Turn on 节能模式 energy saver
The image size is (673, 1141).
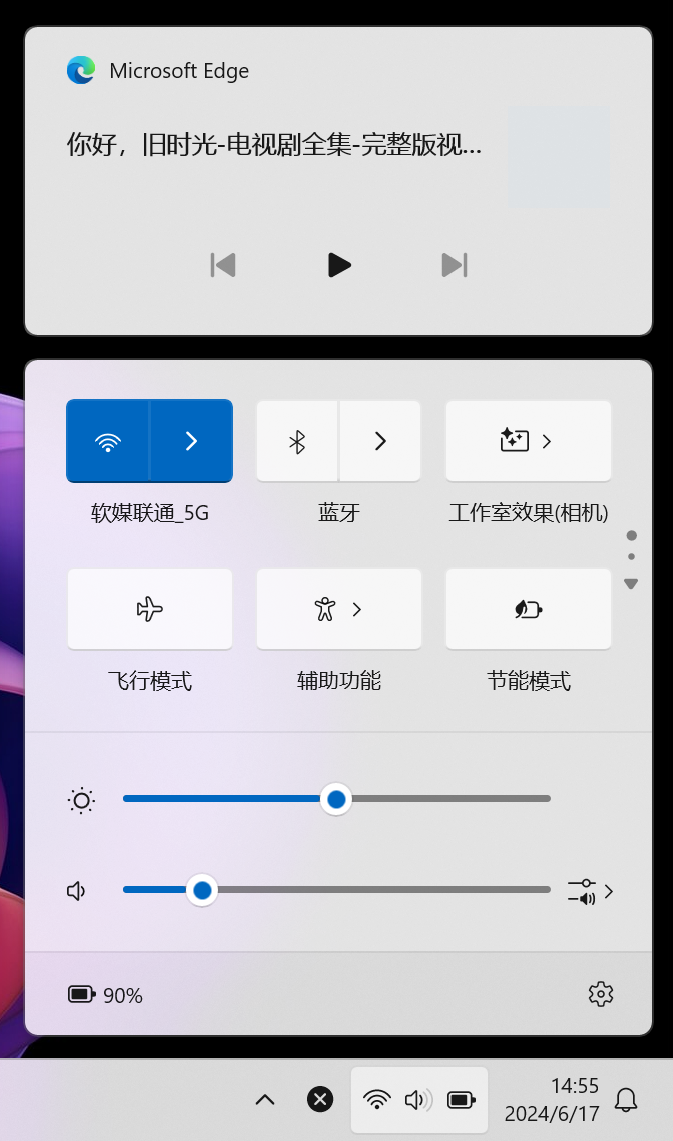click(x=528, y=609)
